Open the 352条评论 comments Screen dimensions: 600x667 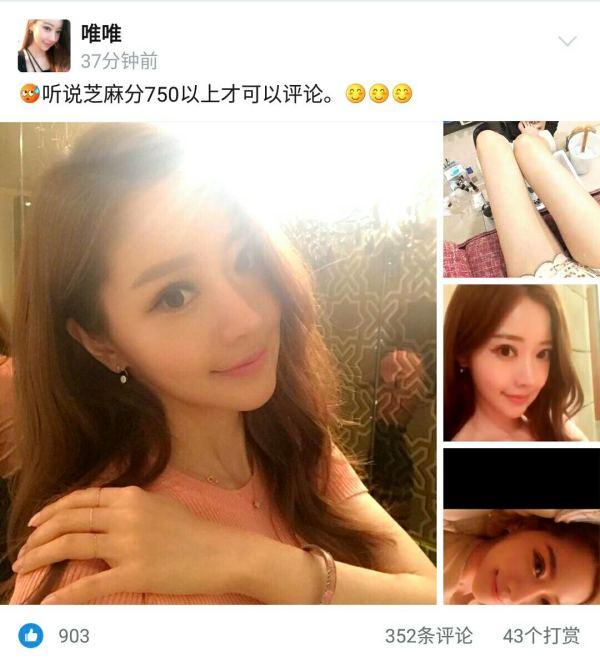[428, 636]
